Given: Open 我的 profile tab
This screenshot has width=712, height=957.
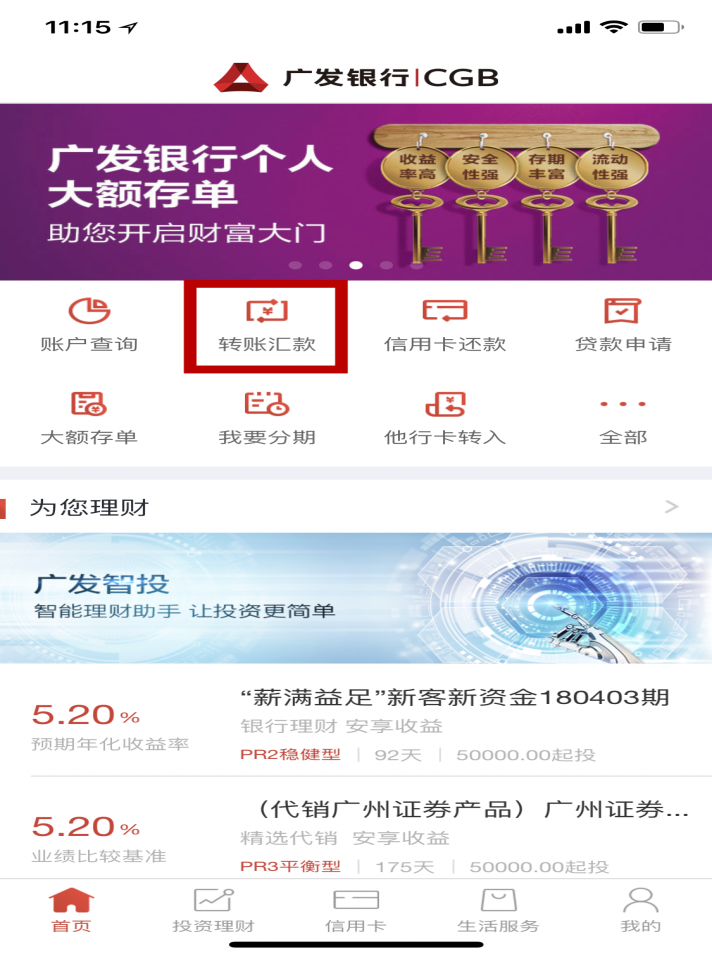Looking at the screenshot, I should coord(640,910).
